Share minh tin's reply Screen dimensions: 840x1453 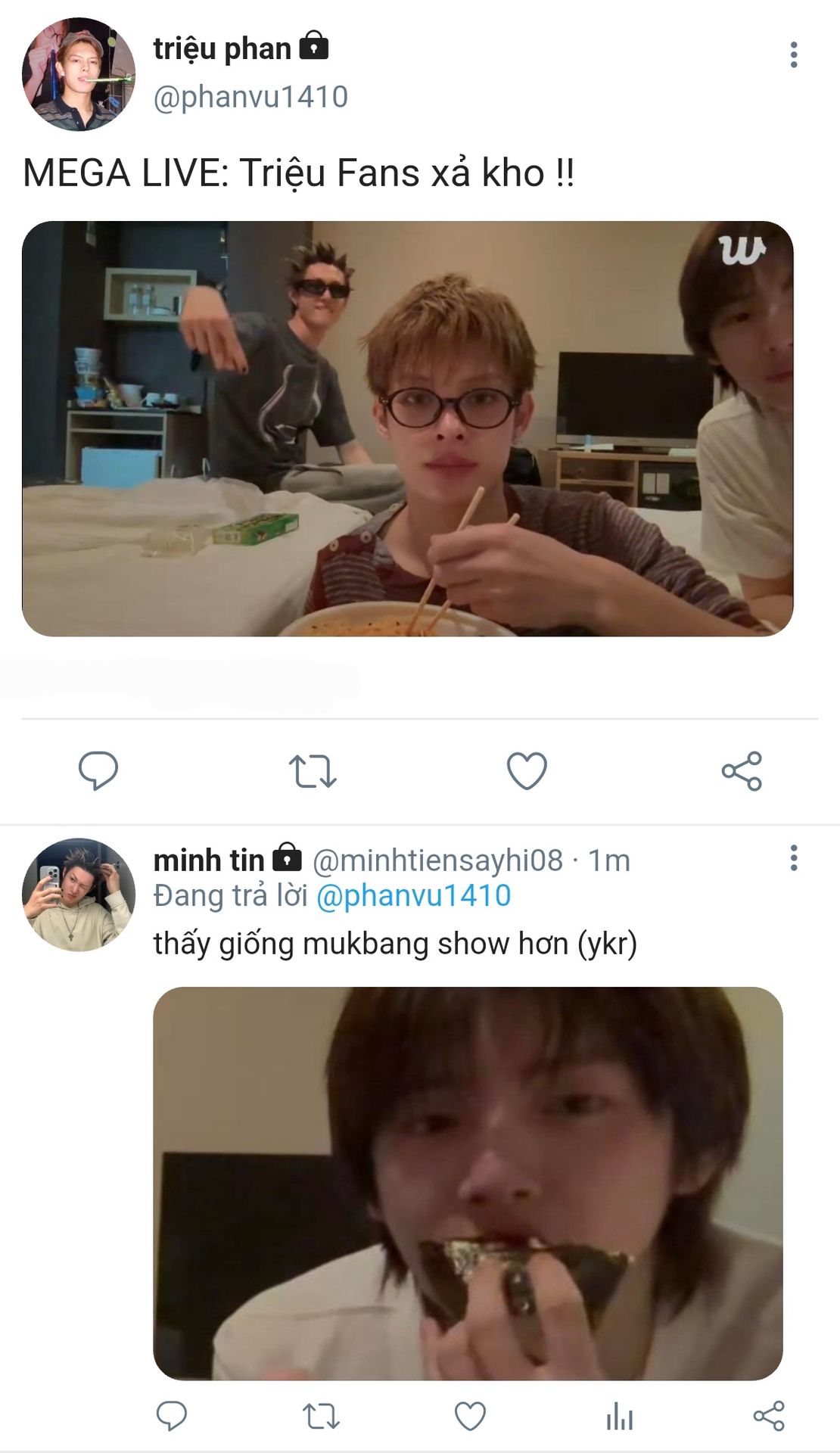click(769, 1415)
